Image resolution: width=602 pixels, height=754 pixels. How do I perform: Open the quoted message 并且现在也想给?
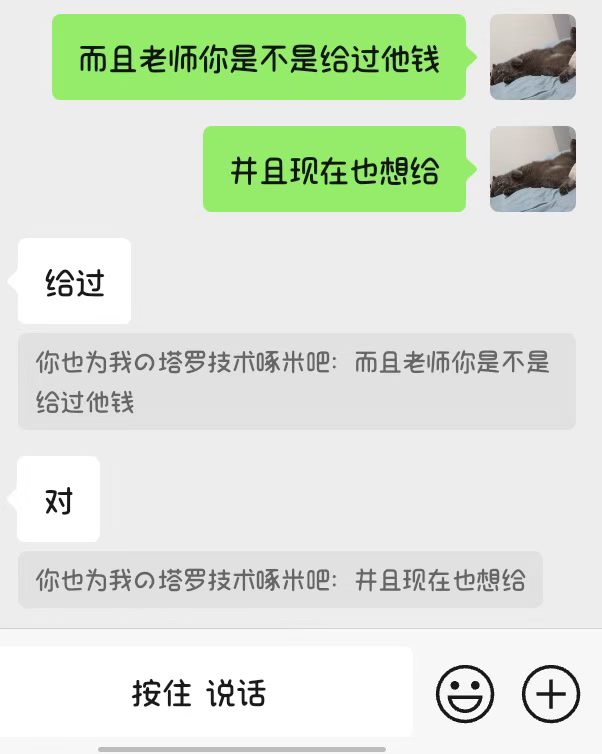(x=280, y=579)
